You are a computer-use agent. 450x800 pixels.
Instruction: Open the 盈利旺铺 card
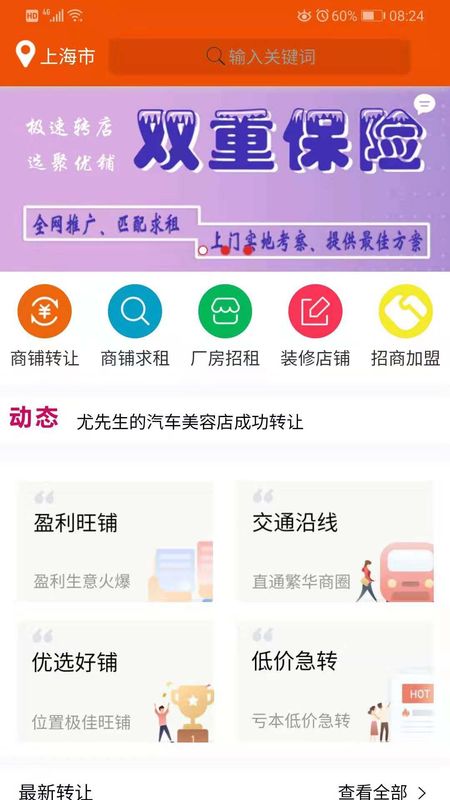point(115,541)
